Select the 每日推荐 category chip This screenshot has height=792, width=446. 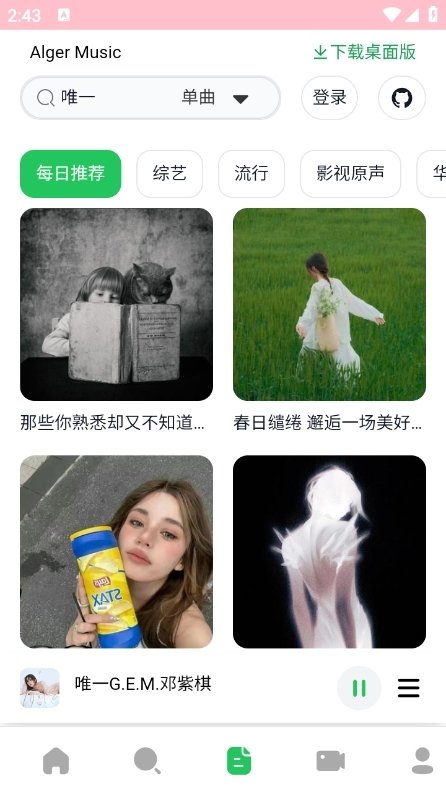tap(71, 173)
